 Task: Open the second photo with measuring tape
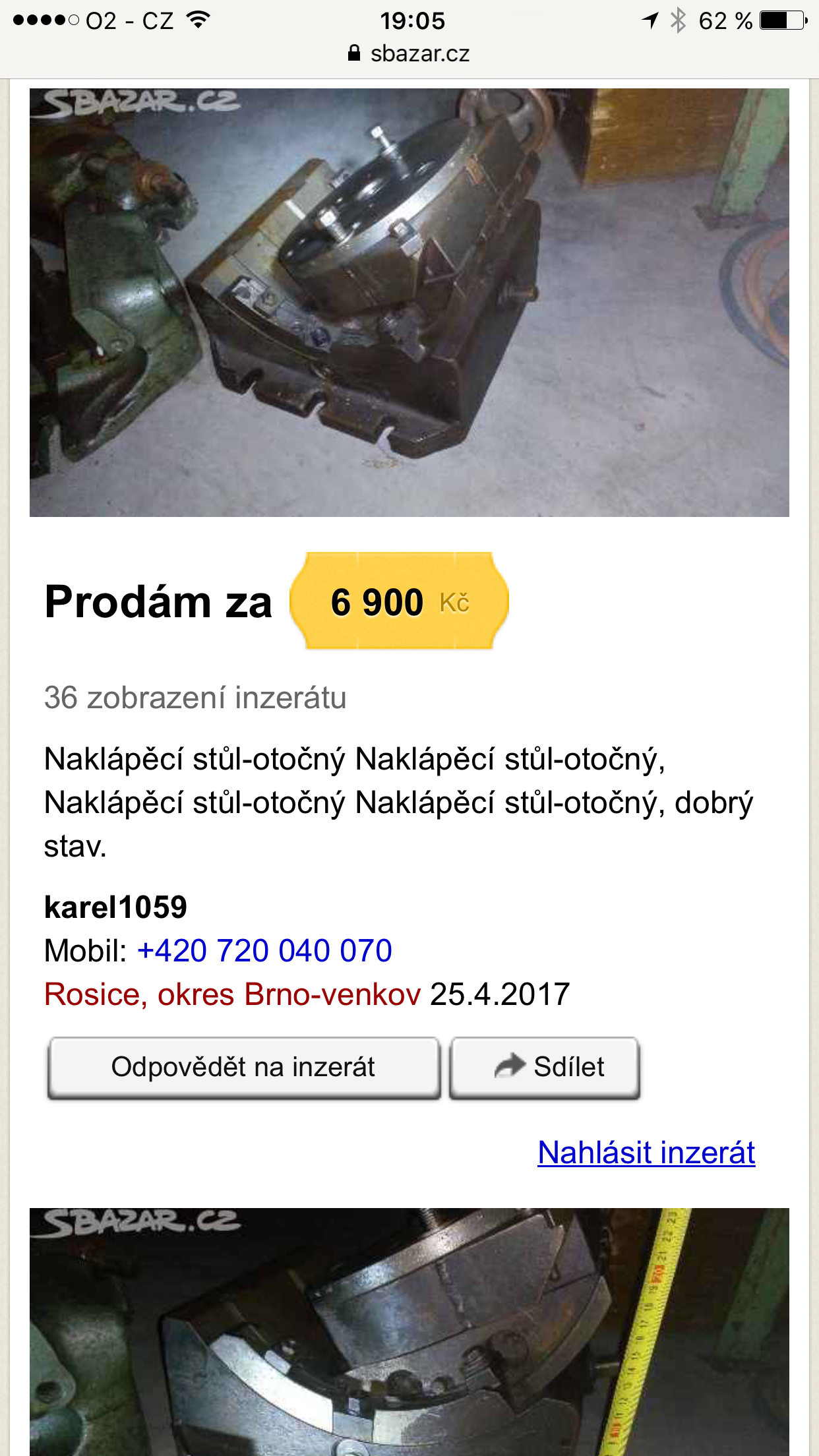point(409,1332)
